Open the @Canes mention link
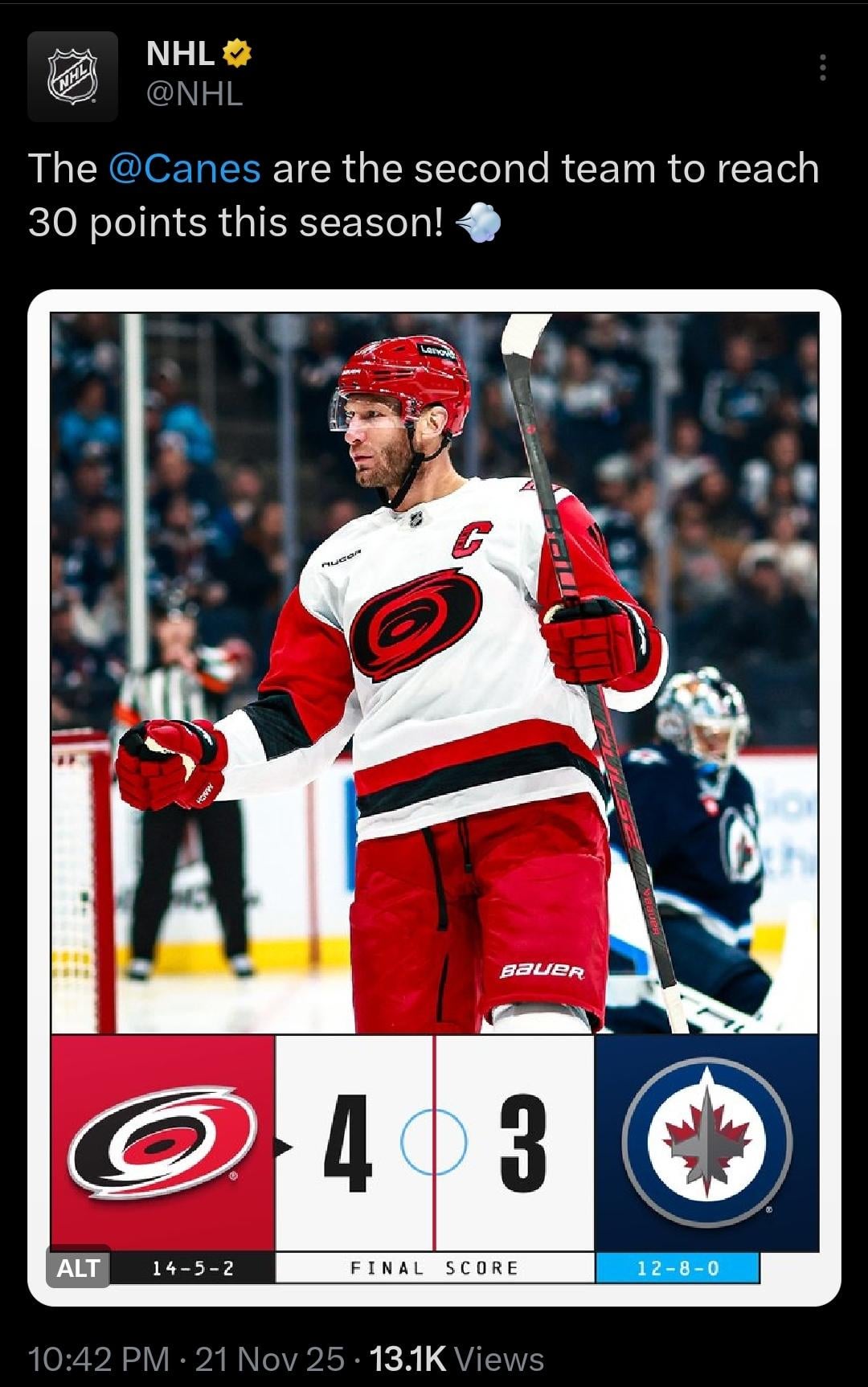The height and width of the screenshot is (1387, 868). click(184, 169)
